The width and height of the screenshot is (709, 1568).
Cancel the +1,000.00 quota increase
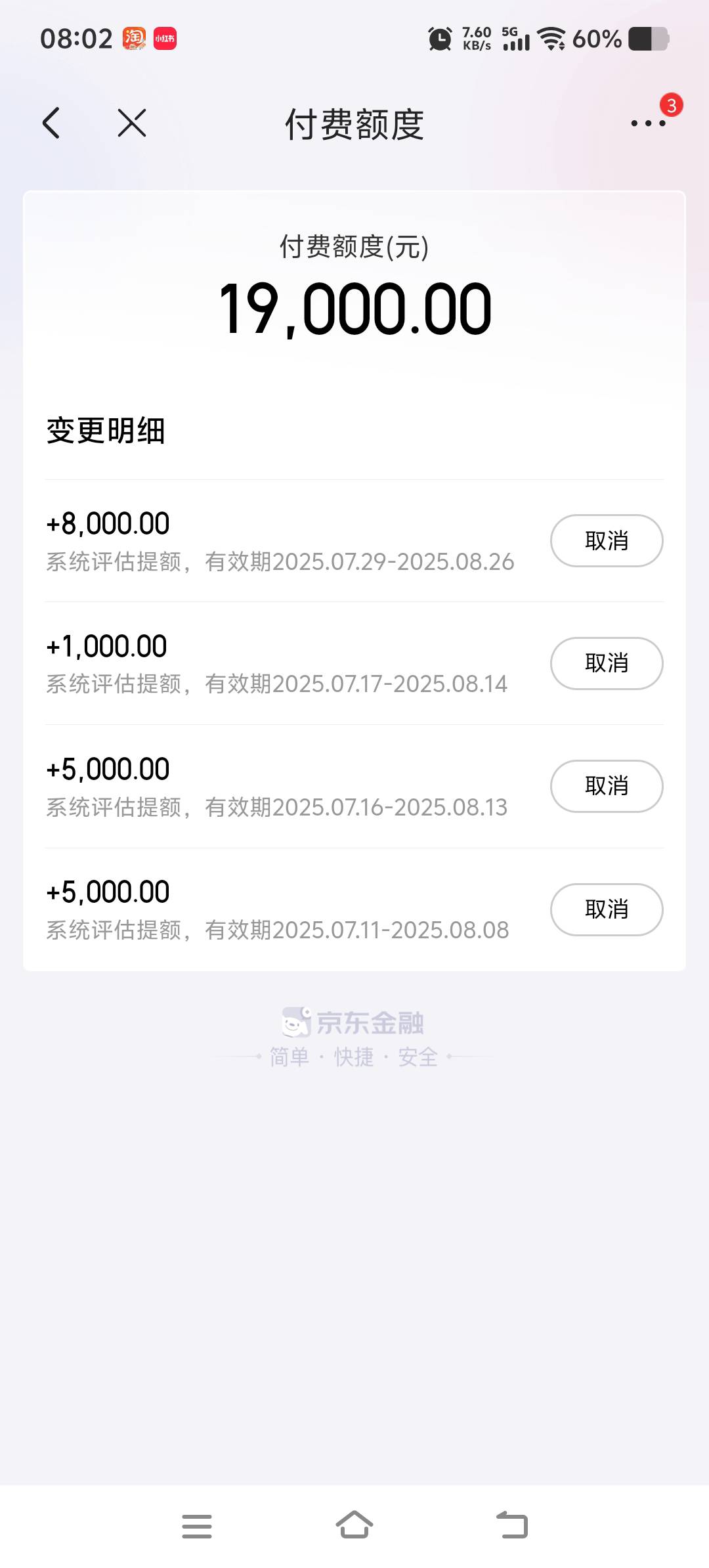coord(607,663)
